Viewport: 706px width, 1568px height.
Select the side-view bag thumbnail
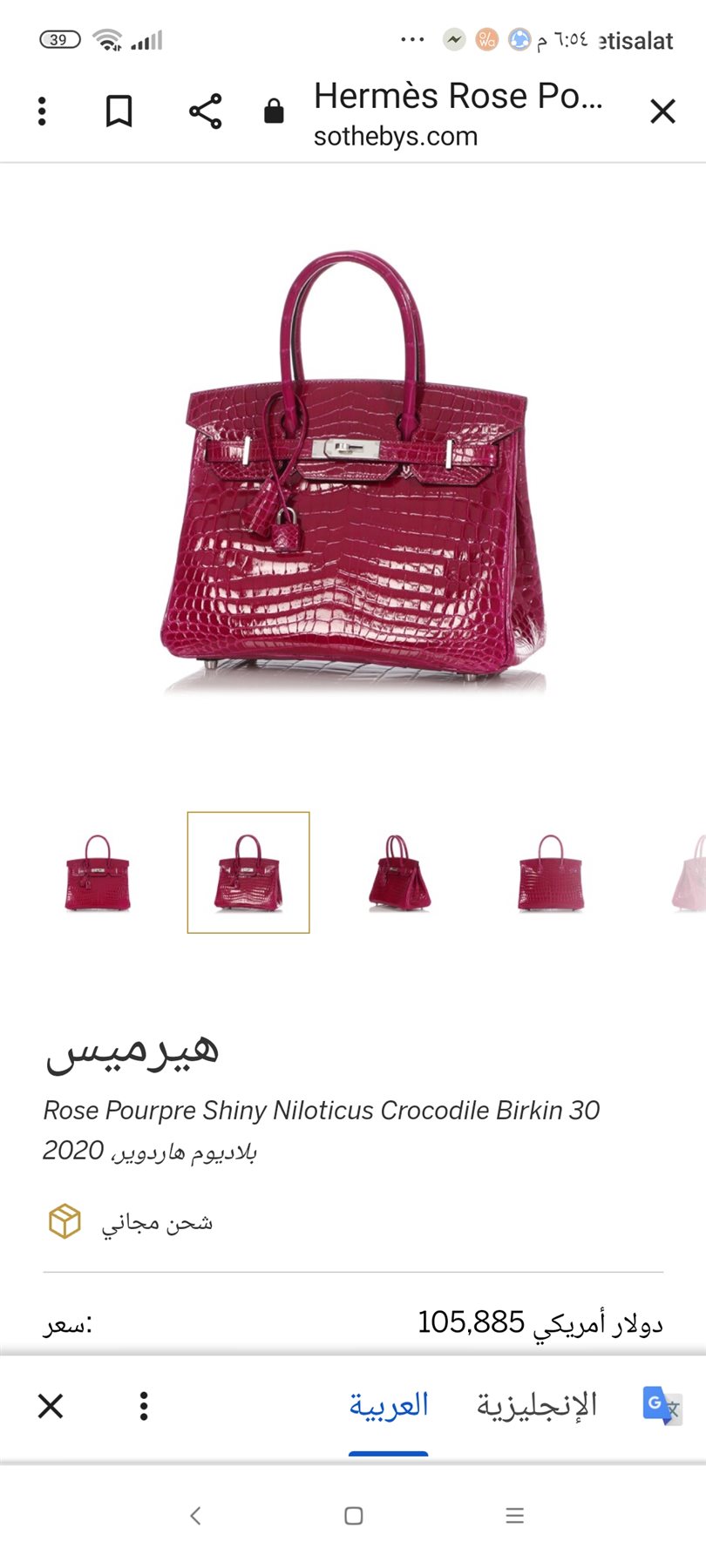pyautogui.click(x=399, y=873)
